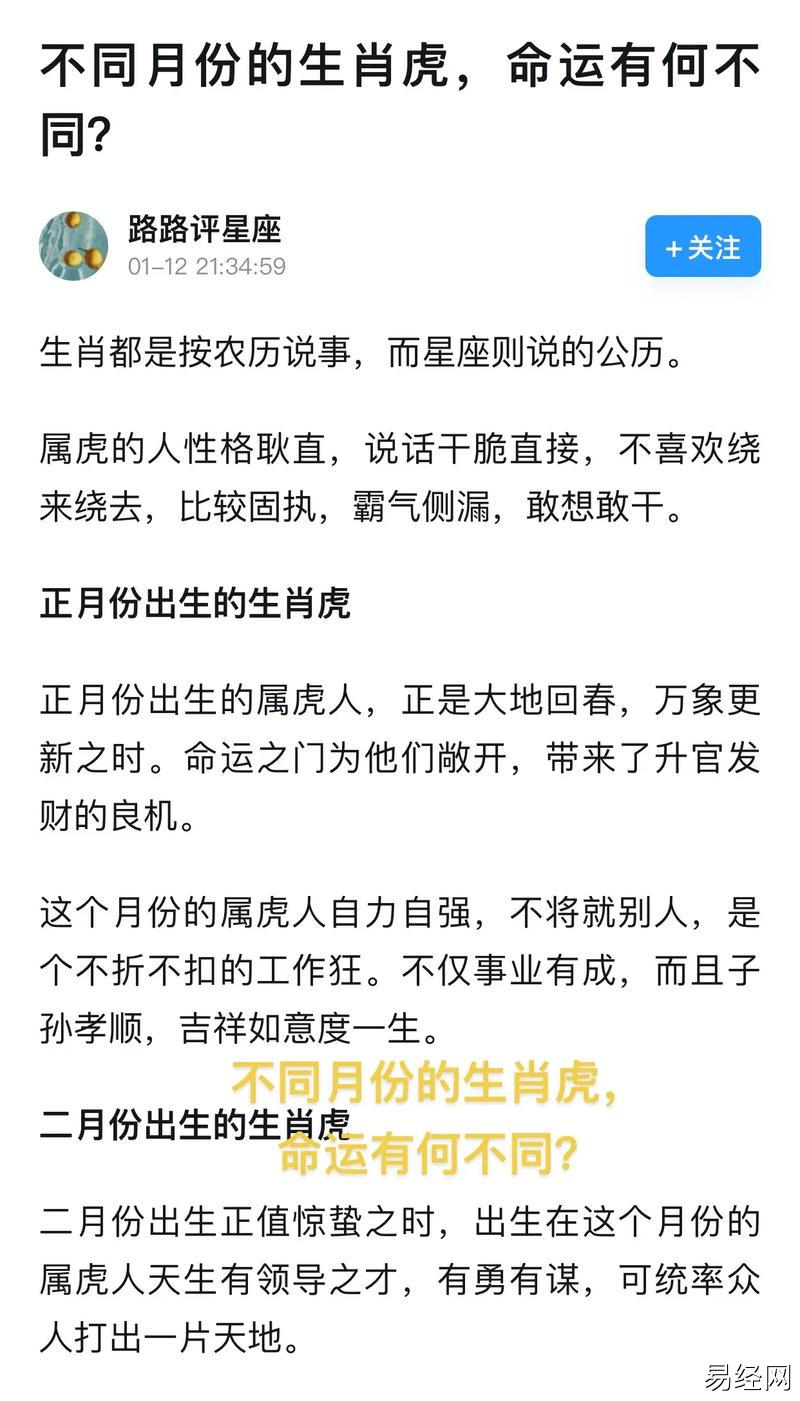
Task: Open the author's avatar profile
Action: (73, 246)
